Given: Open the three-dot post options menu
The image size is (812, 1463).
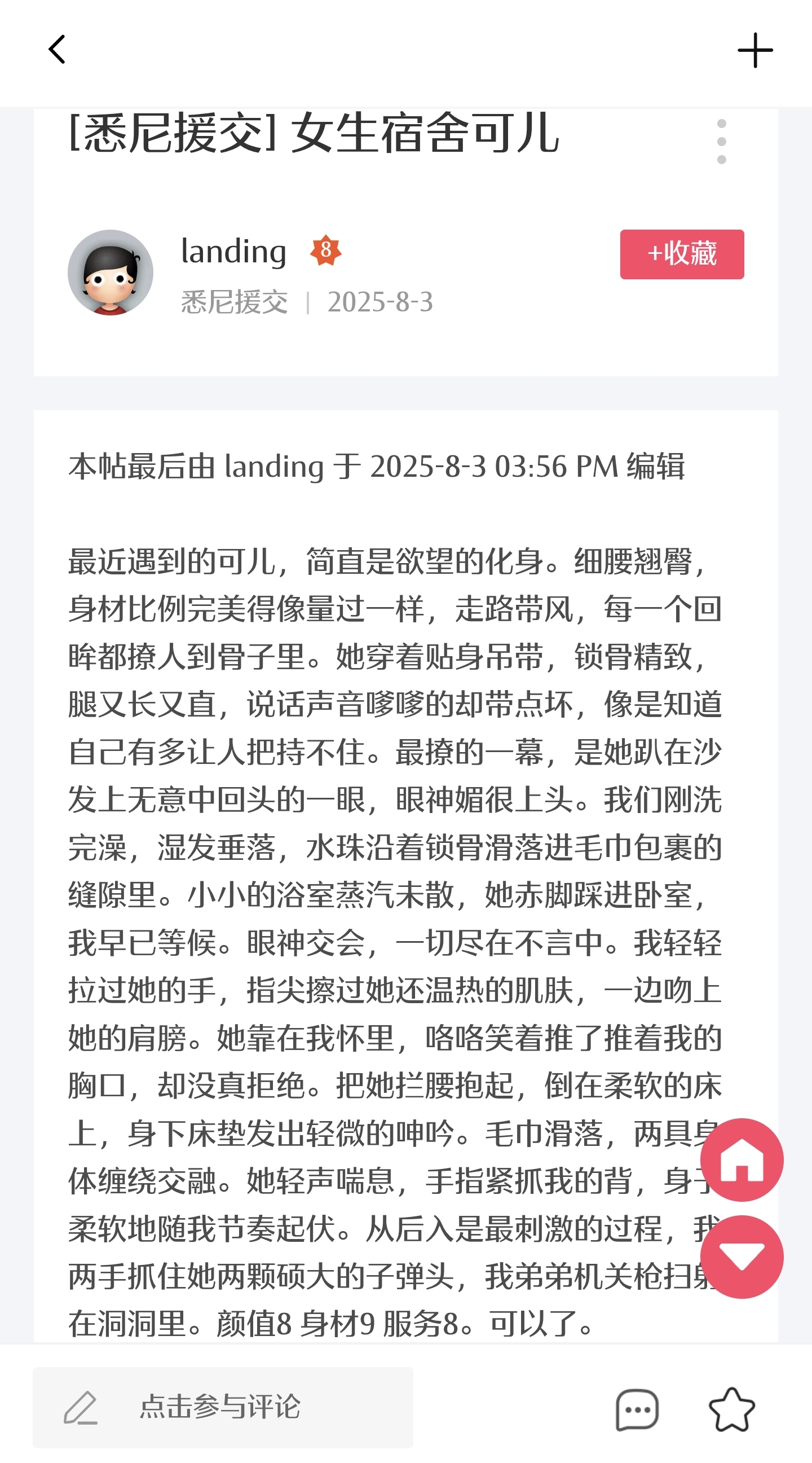Looking at the screenshot, I should 721,142.
